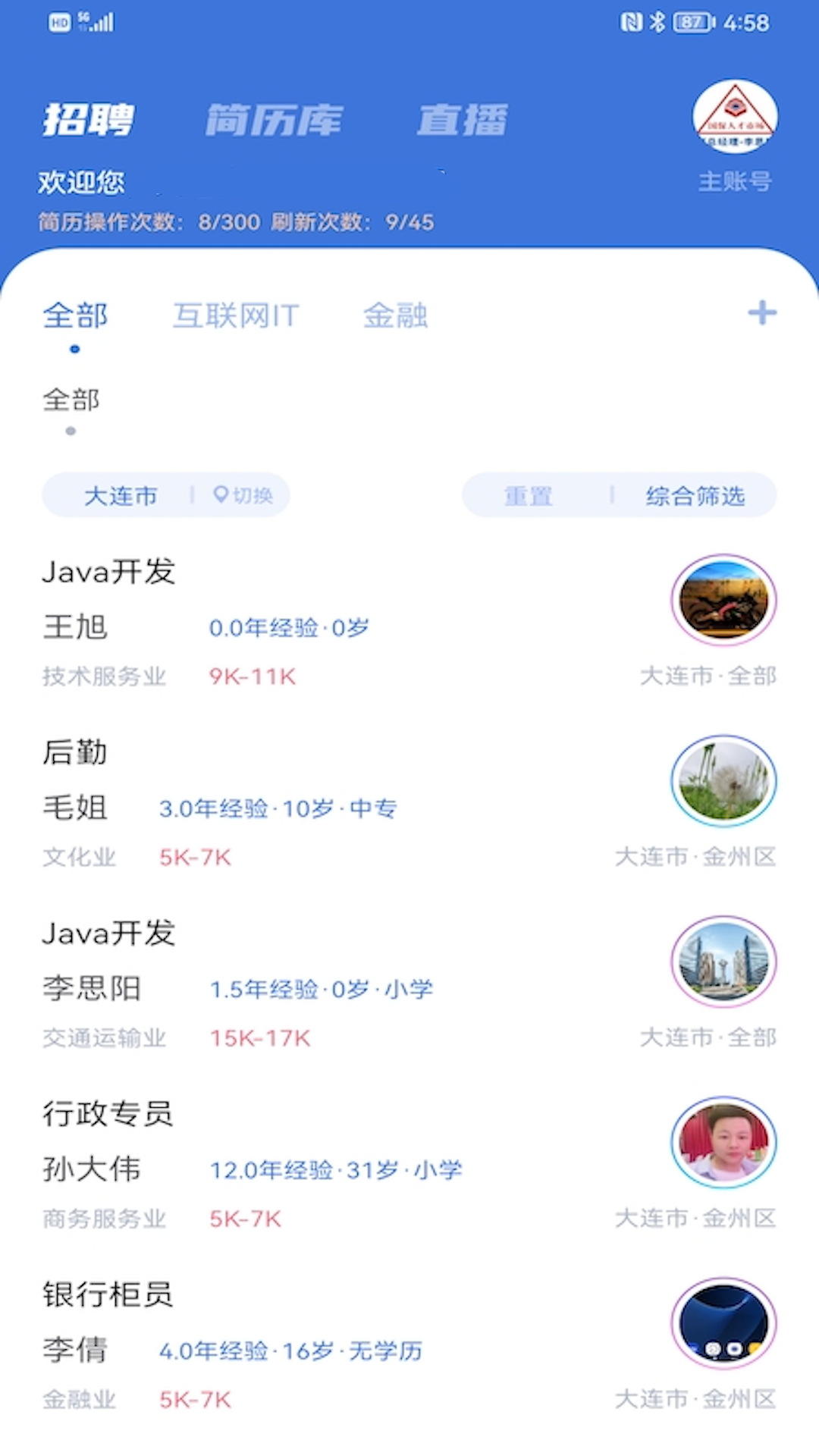This screenshot has height=1456, width=819.
Task: Tap 重置 to reset filters
Action: [x=529, y=496]
